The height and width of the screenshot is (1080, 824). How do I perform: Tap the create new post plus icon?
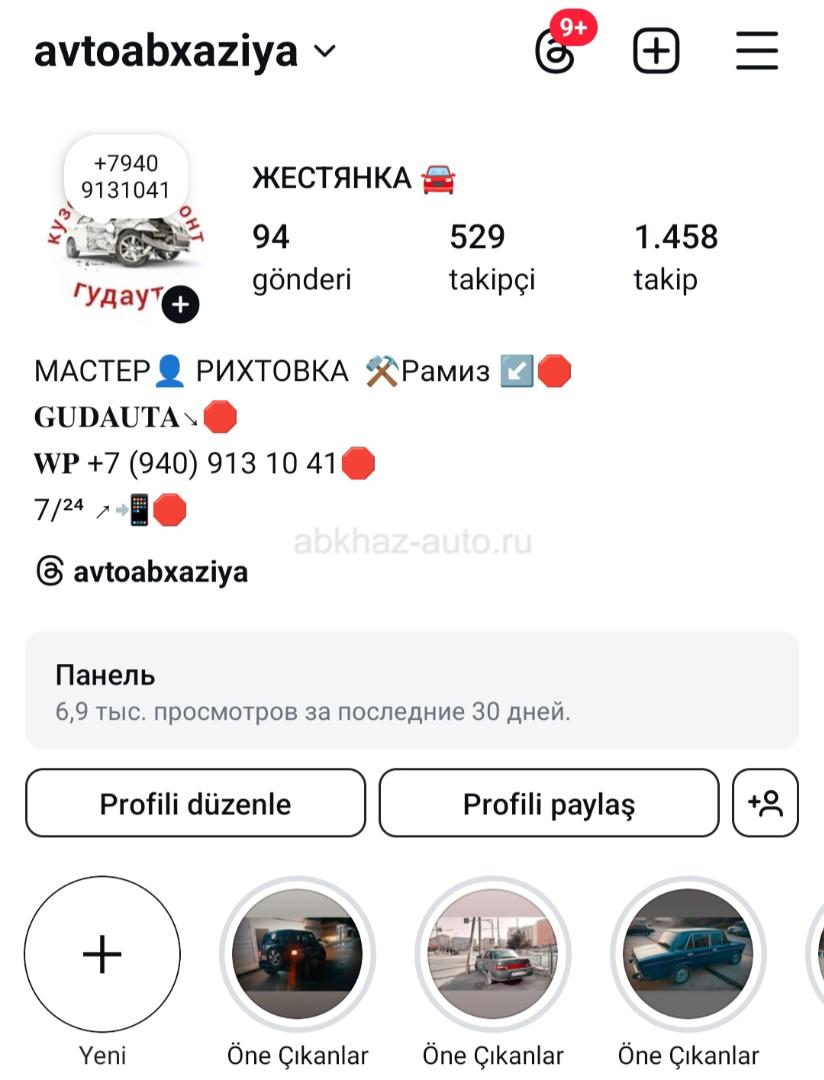tap(656, 51)
